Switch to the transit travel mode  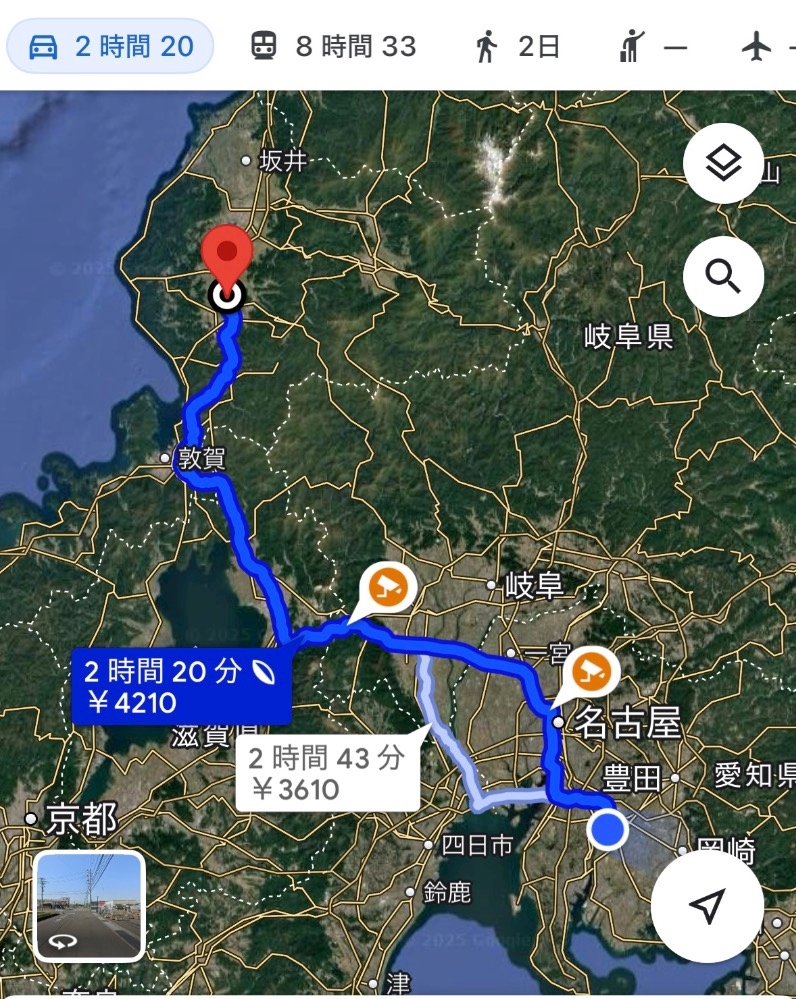333,46
